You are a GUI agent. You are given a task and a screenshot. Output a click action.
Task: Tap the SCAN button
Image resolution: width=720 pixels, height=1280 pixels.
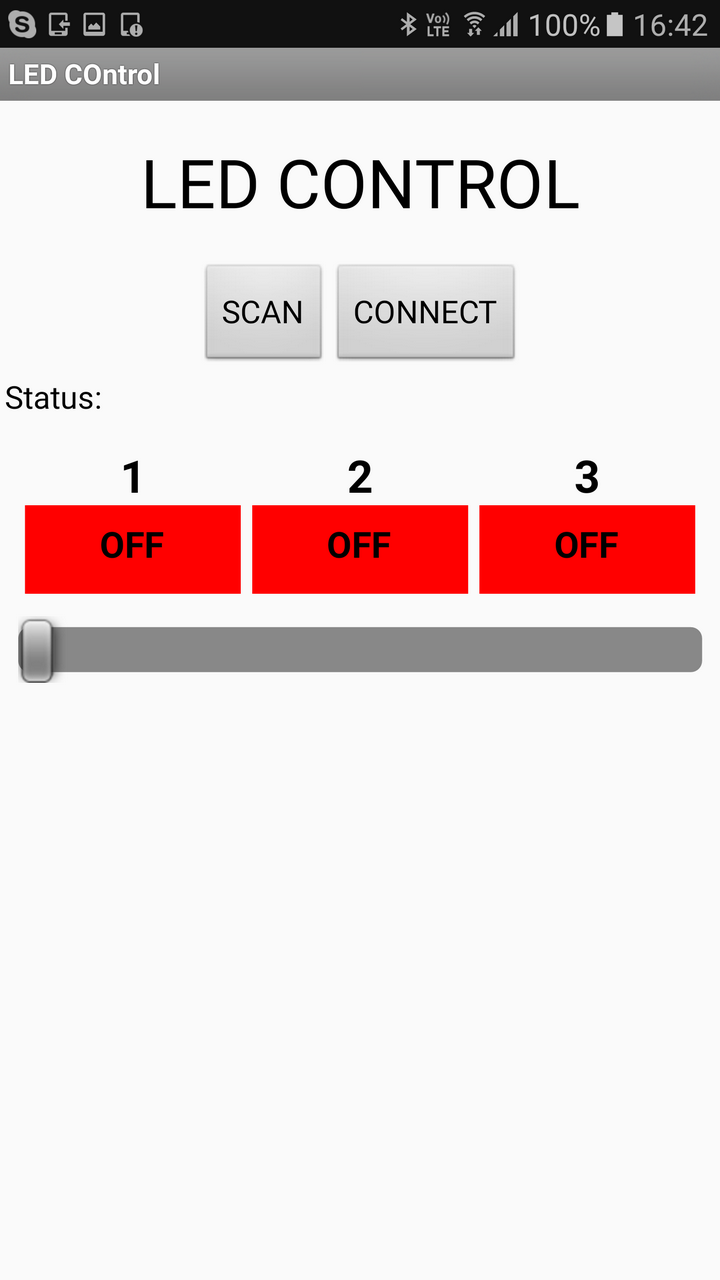click(263, 311)
